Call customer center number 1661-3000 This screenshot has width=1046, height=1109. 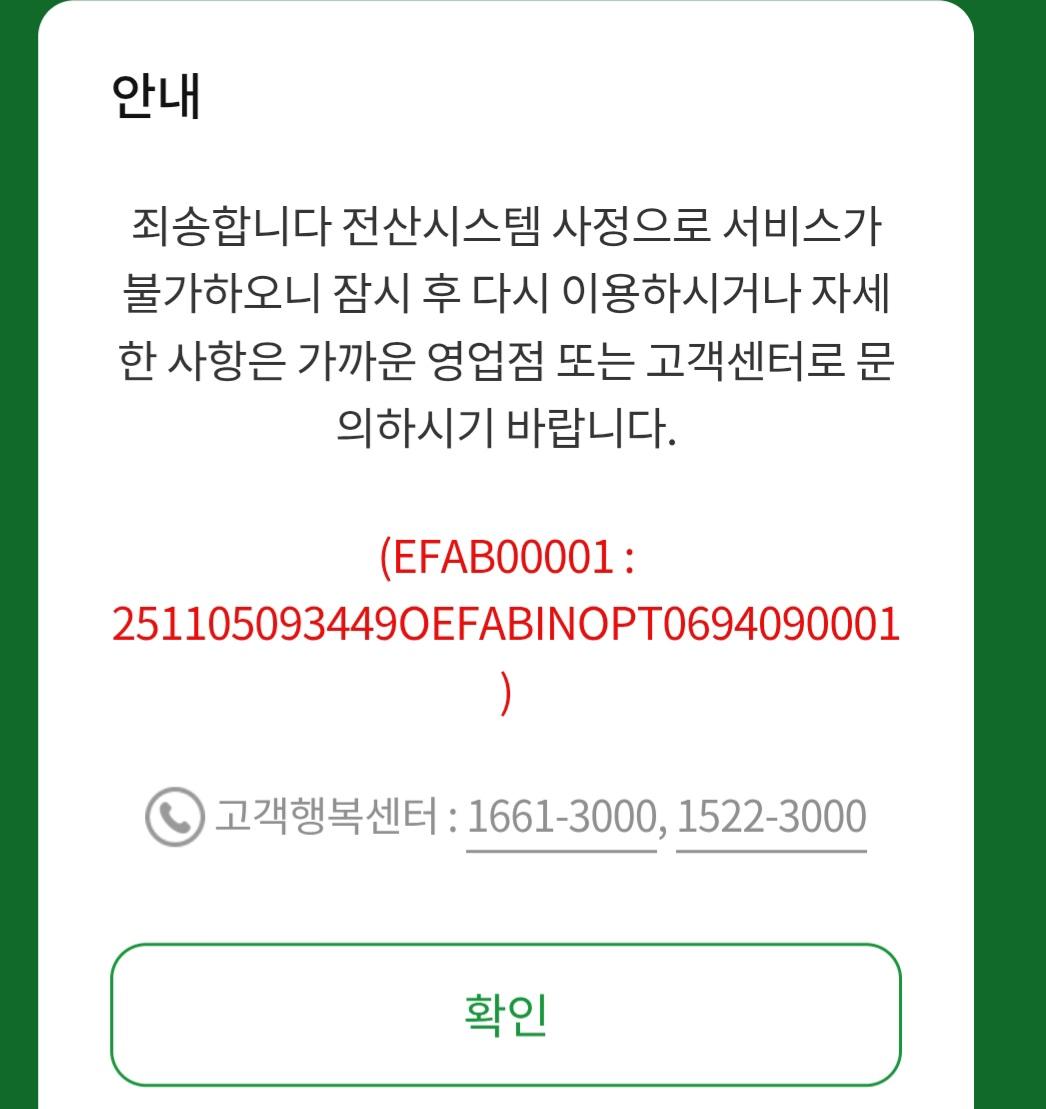561,818
